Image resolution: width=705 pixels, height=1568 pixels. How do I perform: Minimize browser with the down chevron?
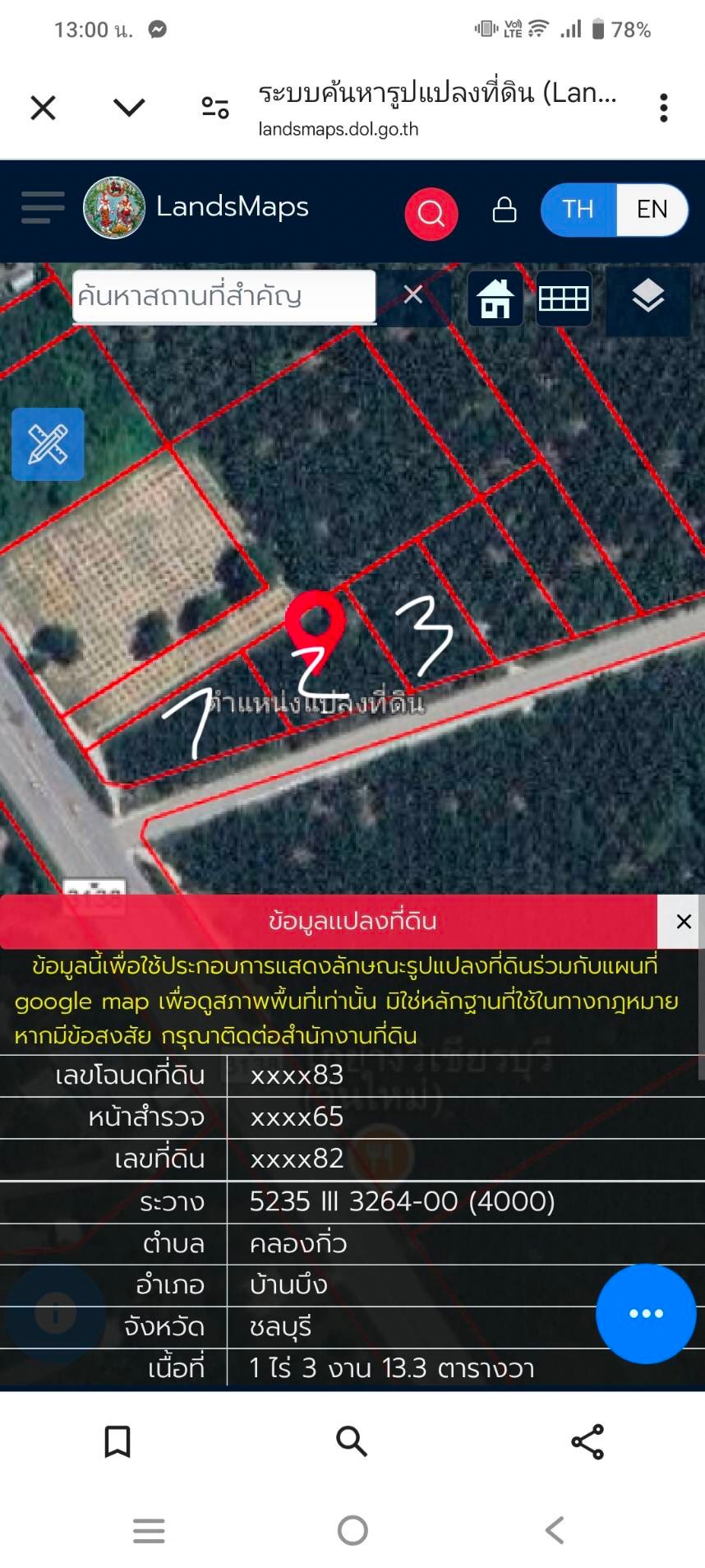(129, 108)
